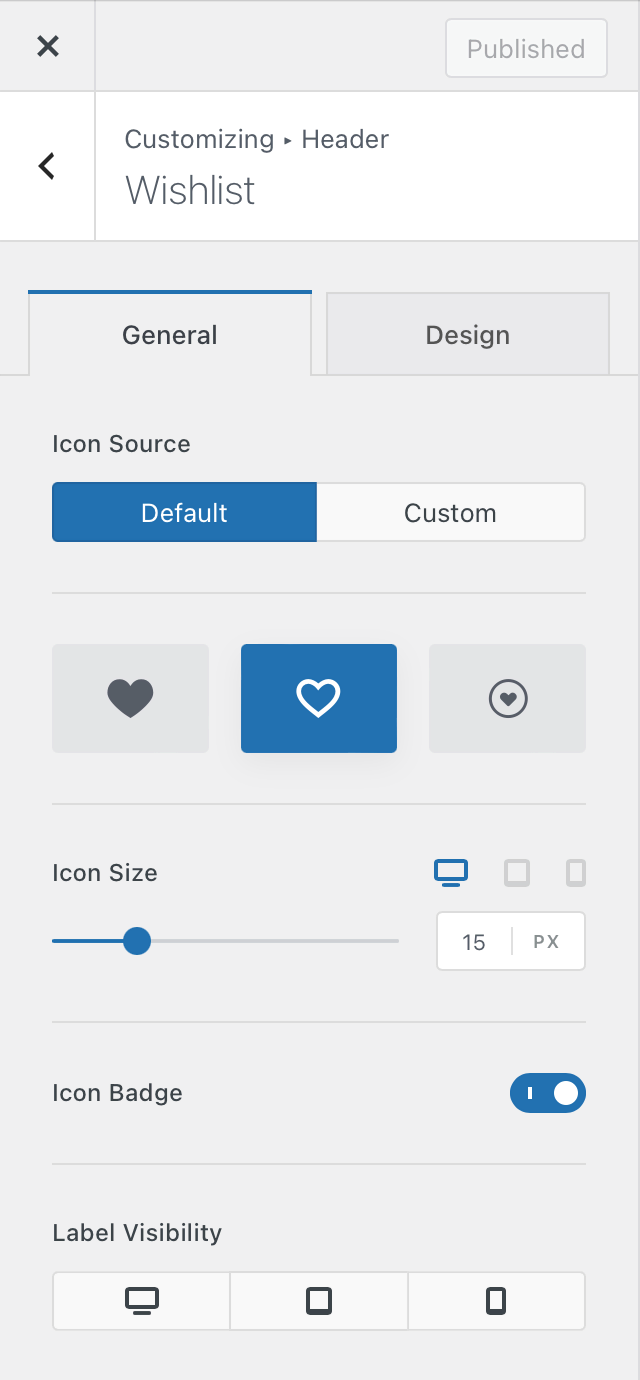Tap the Icon Size slider handle
The image size is (640, 1380).
[x=137, y=941]
